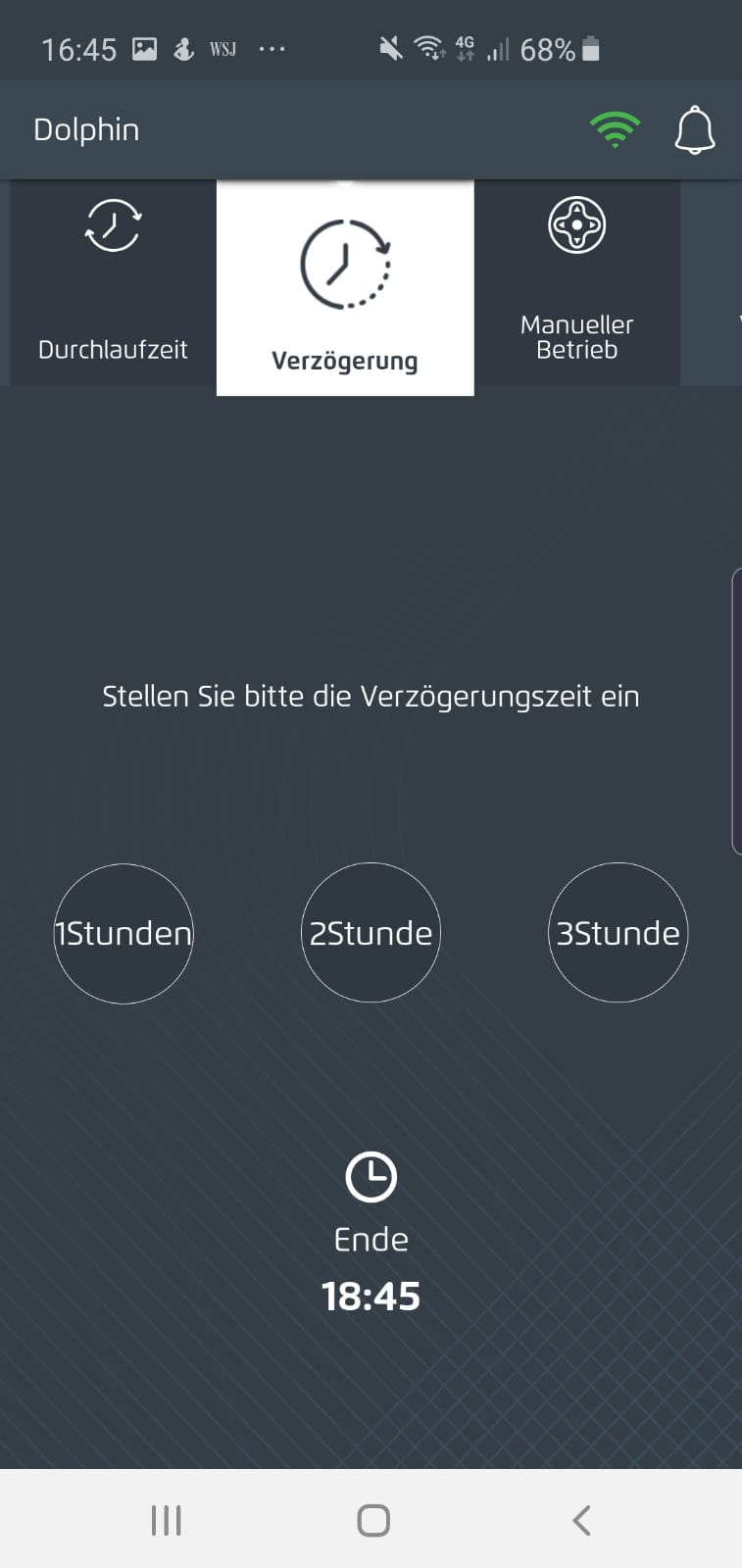
Task: Tap the system back button
Action: pos(581,1521)
